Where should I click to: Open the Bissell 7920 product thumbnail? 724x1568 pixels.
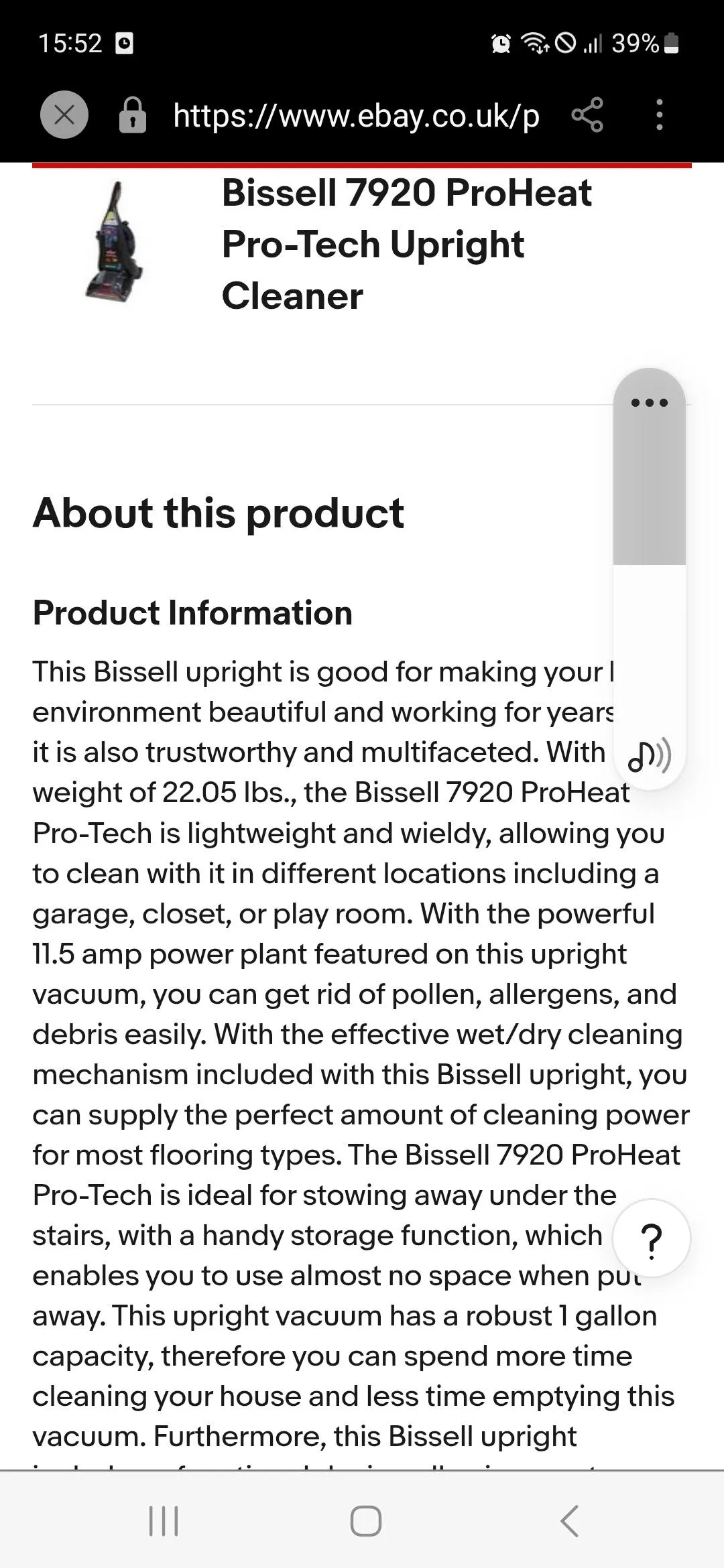[115, 242]
